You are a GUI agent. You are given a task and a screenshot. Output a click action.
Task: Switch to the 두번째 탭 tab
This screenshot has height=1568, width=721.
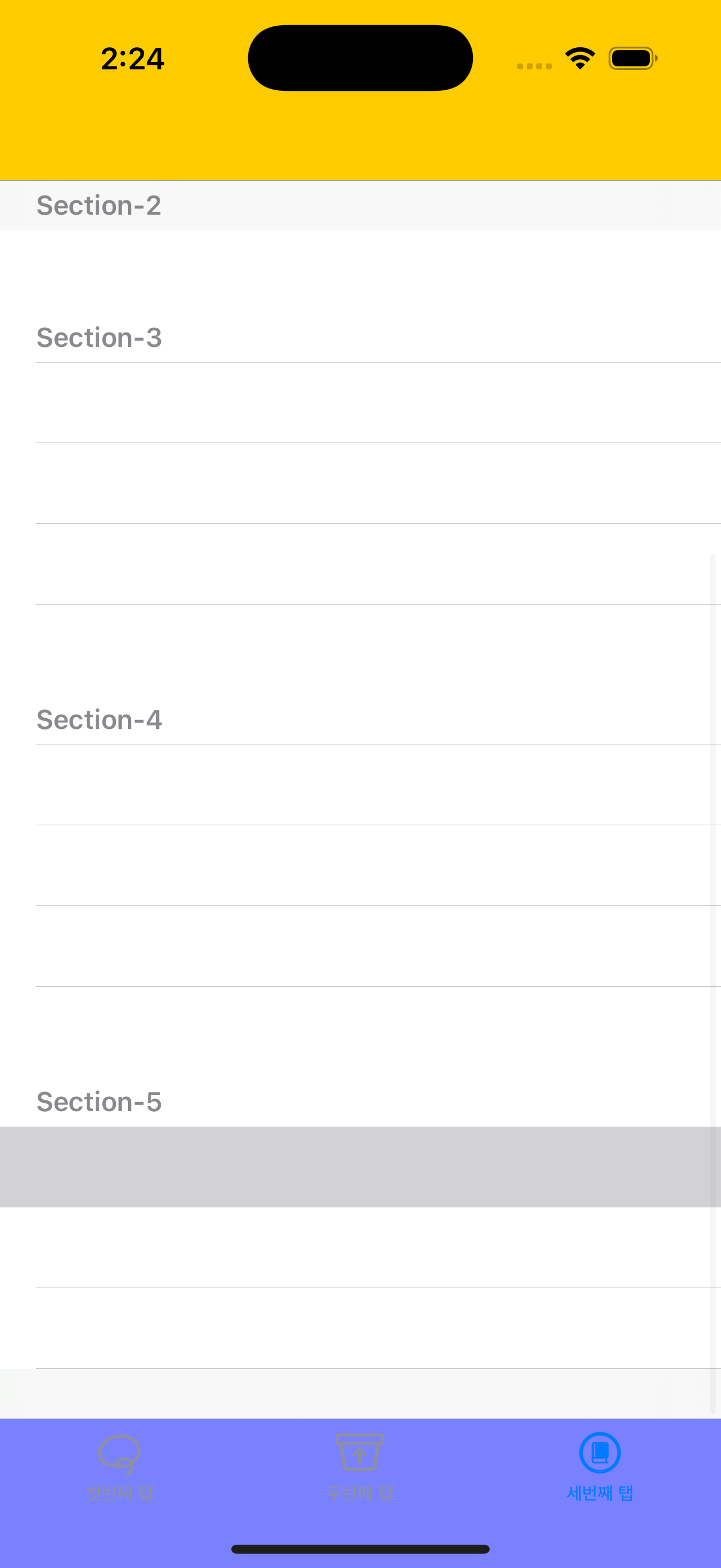pos(359,1467)
